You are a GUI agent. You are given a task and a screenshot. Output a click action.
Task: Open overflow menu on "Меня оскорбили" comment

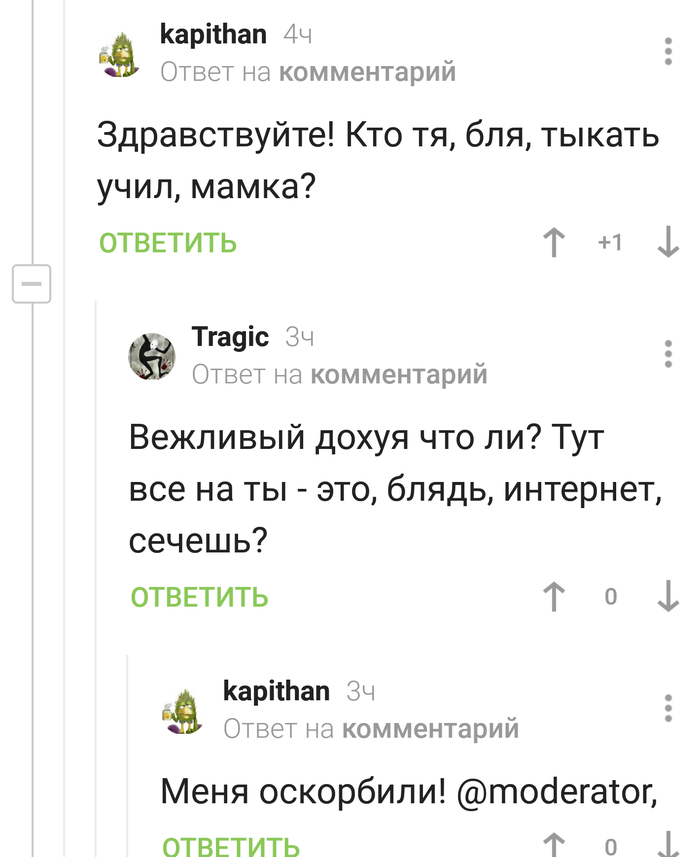point(668,707)
